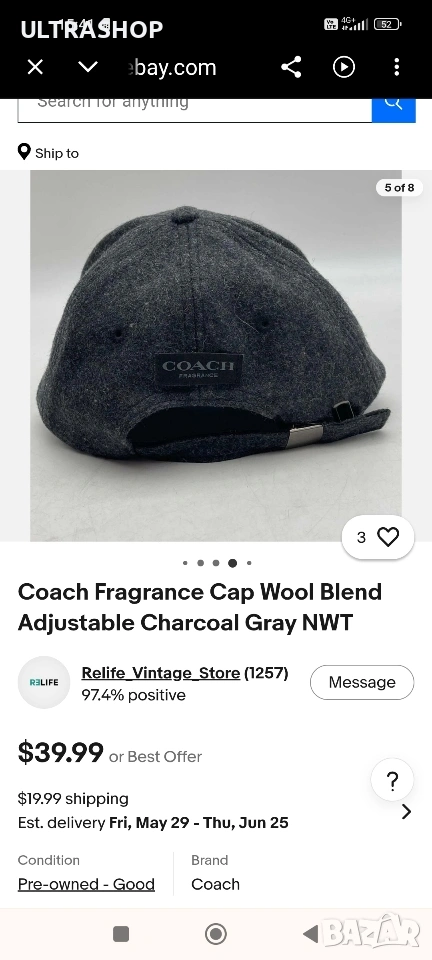Viewport: 432px width, 960px height.
Task: Expand shipping and delivery details chevron
Action: pos(406,811)
